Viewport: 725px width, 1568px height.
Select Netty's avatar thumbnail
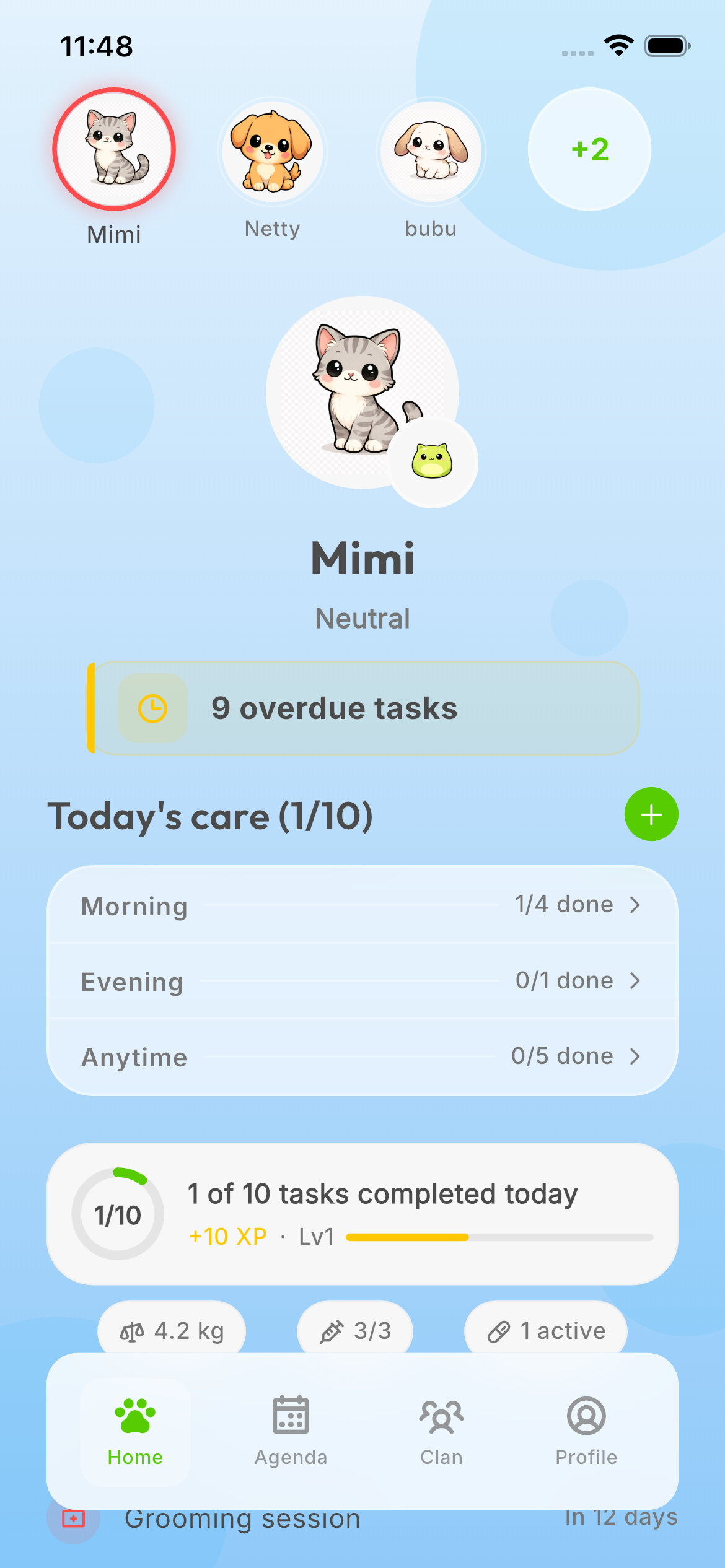[x=272, y=150]
